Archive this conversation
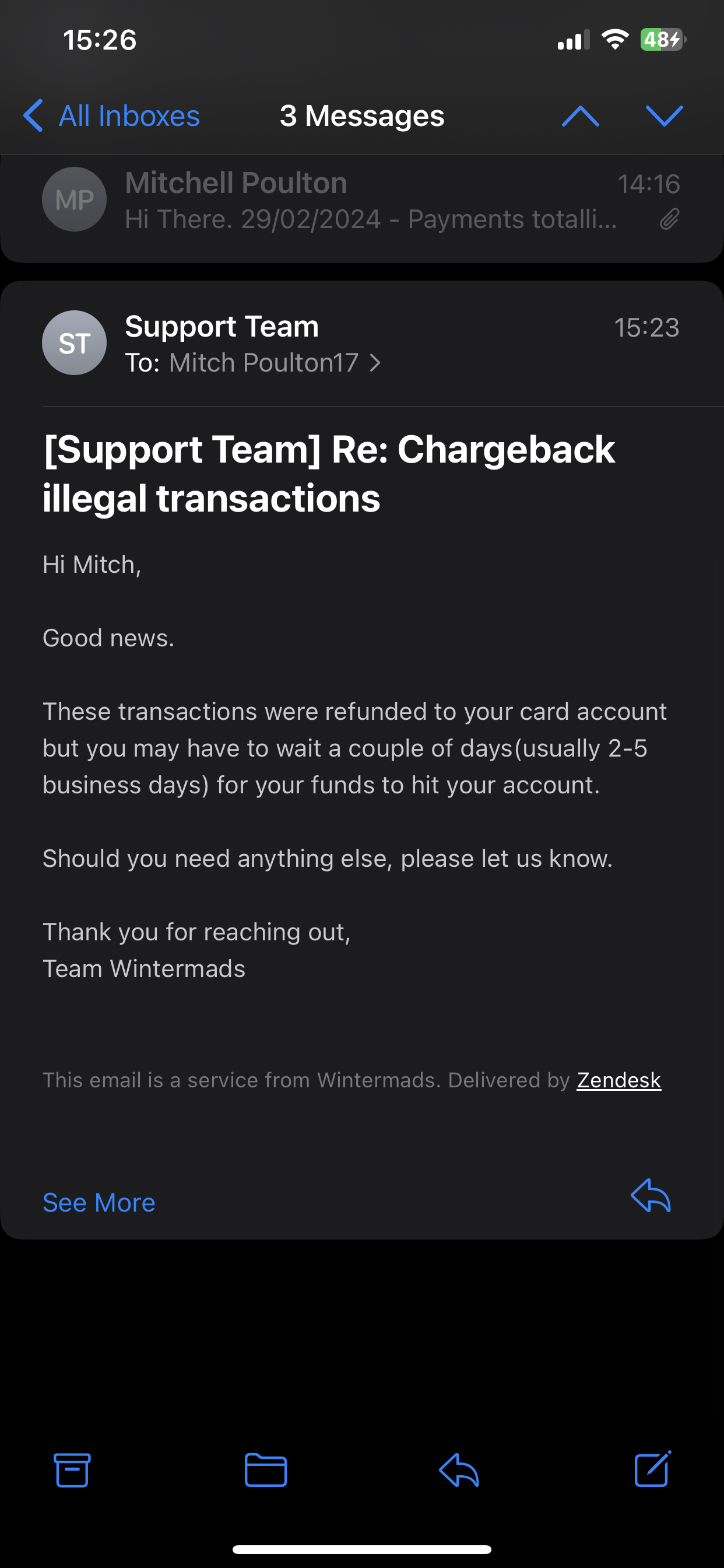Viewport: 724px width, 1568px height. tap(72, 1470)
